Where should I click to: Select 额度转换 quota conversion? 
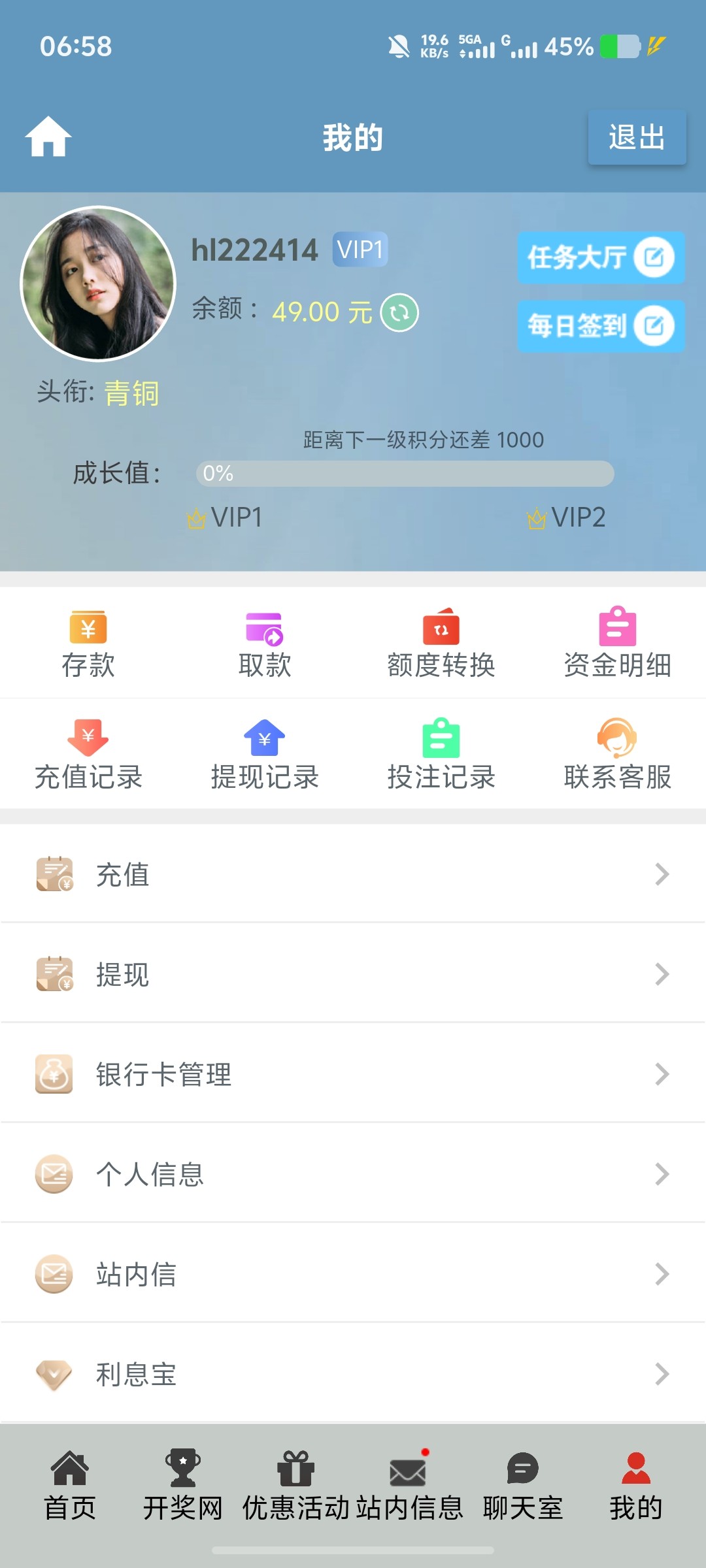pyautogui.click(x=441, y=644)
